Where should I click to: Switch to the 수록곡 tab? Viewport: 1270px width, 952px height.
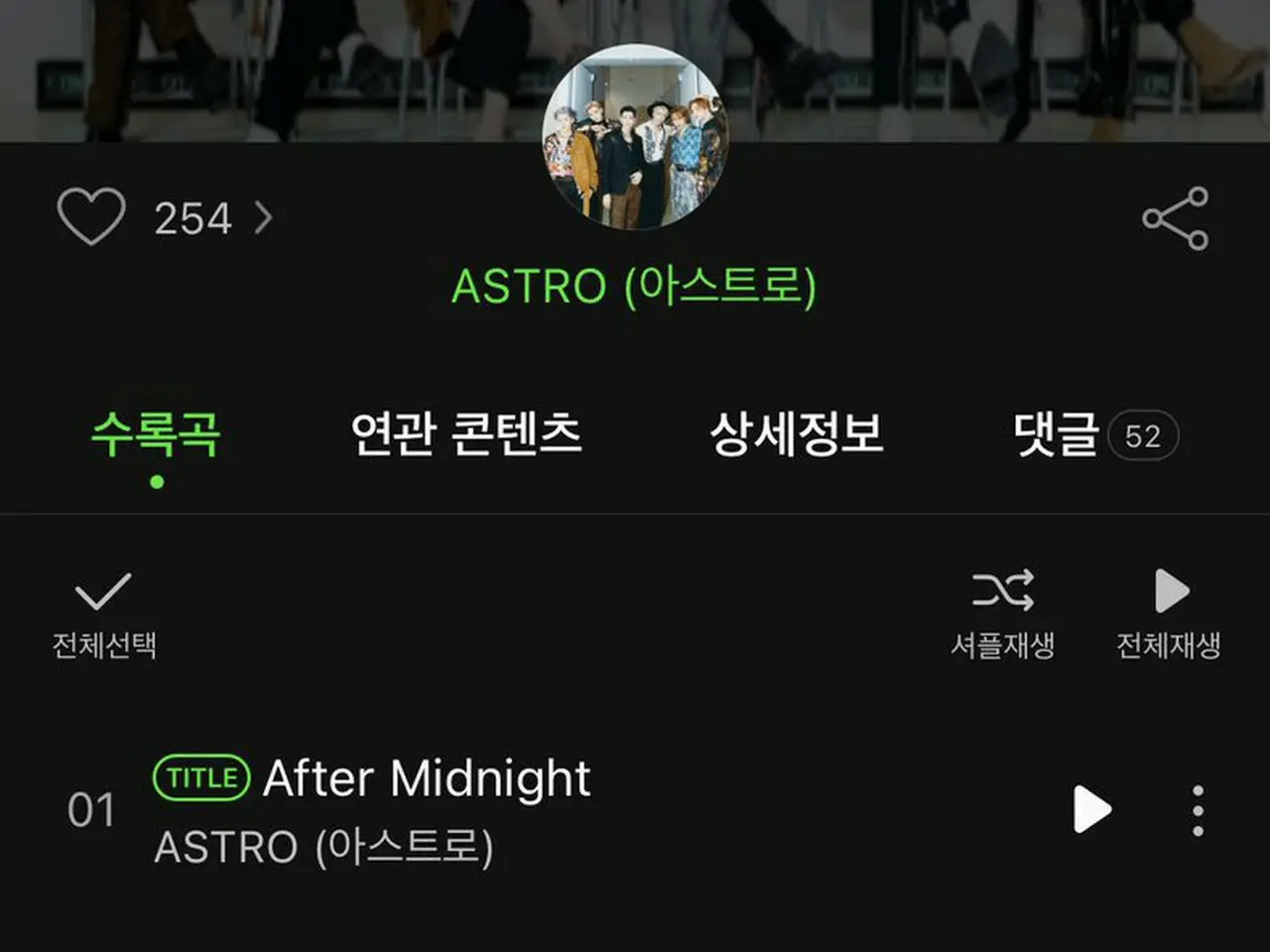coord(156,434)
